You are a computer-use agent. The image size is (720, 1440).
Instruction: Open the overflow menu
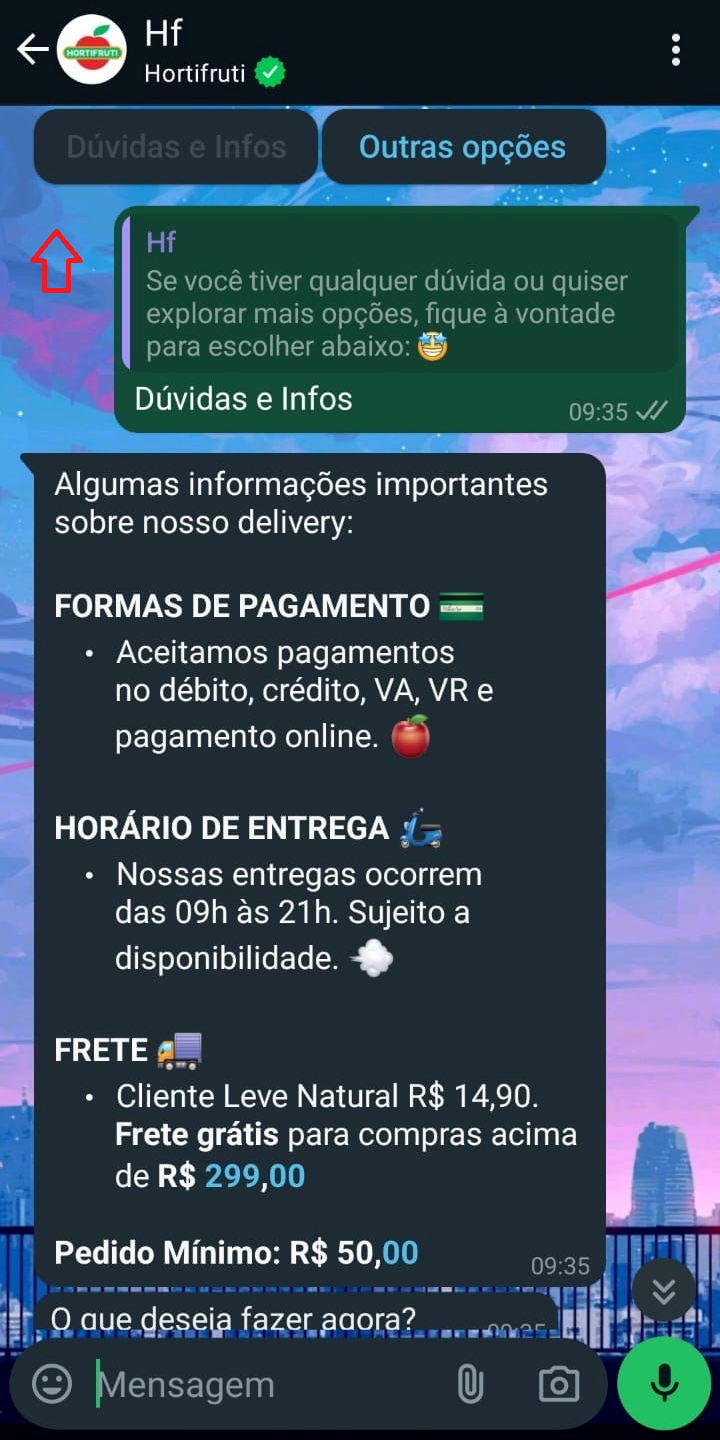click(x=676, y=49)
